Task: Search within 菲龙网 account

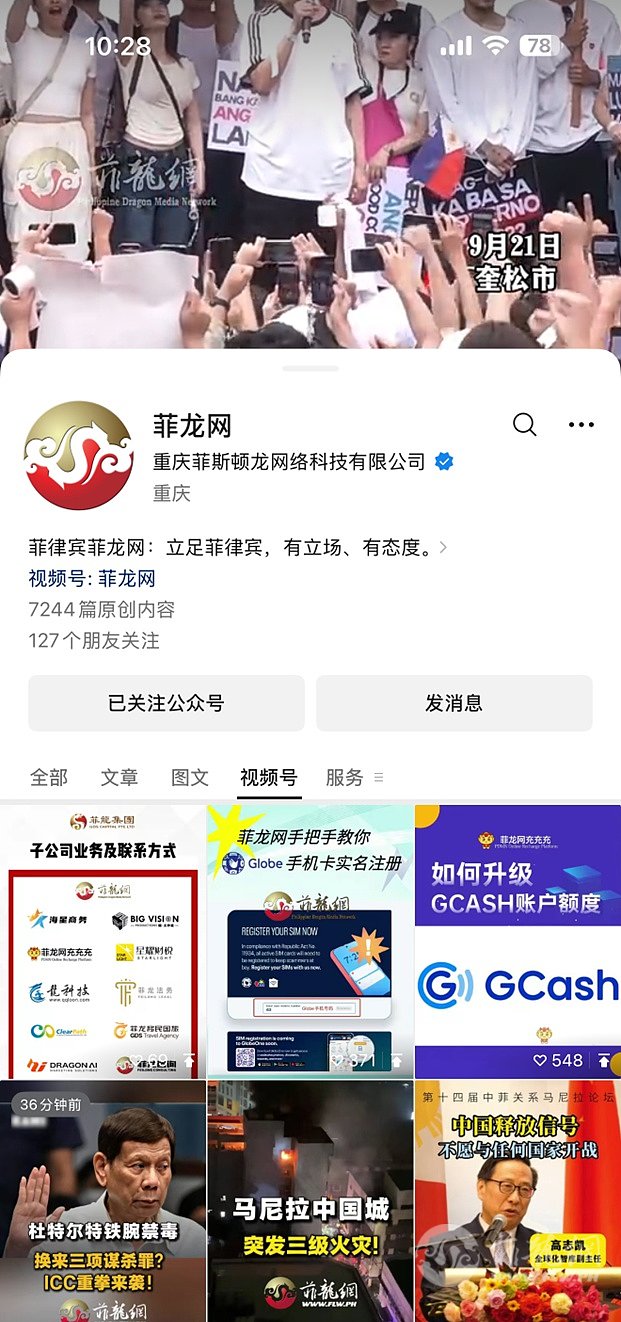Action: [525, 425]
